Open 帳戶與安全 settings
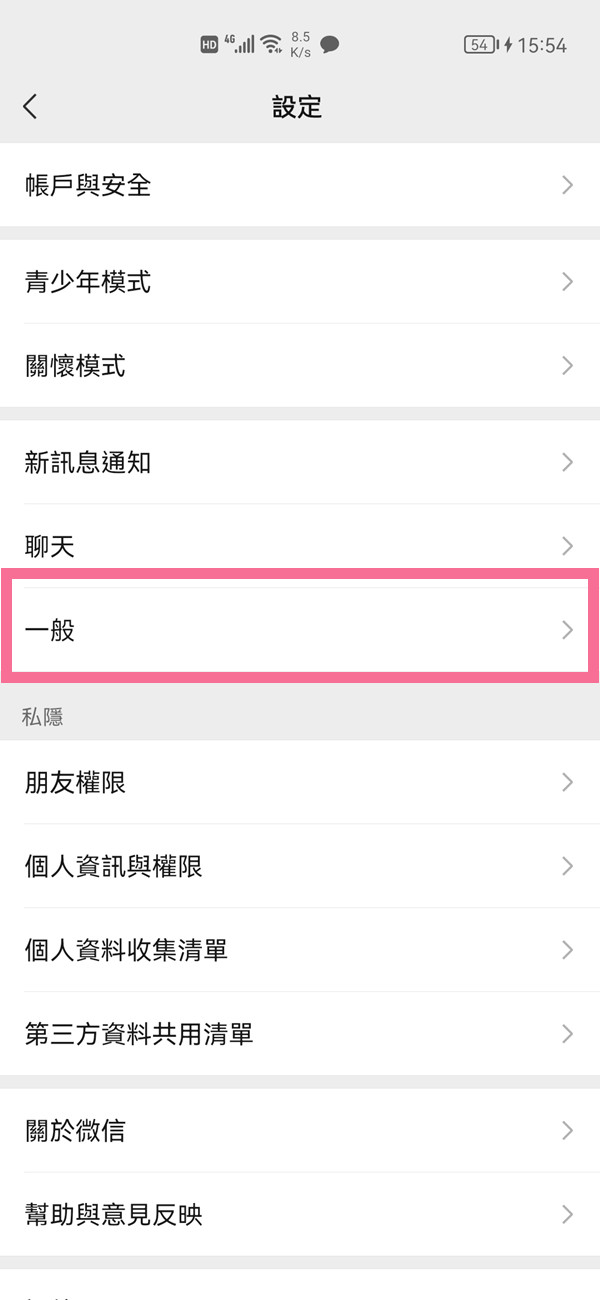The height and width of the screenshot is (1300, 600). point(300,185)
